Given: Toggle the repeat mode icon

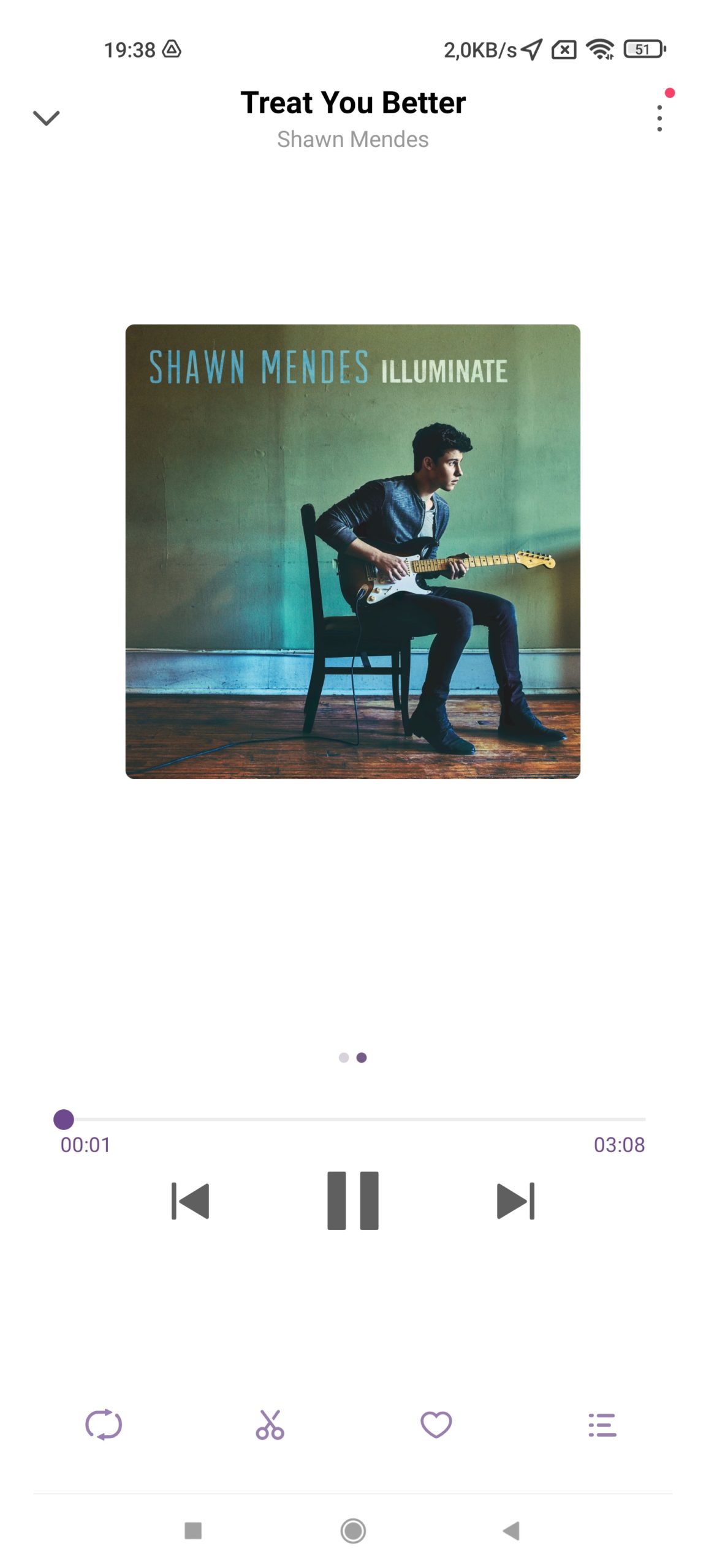Looking at the screenshot, I should [x=104, y=1424].
